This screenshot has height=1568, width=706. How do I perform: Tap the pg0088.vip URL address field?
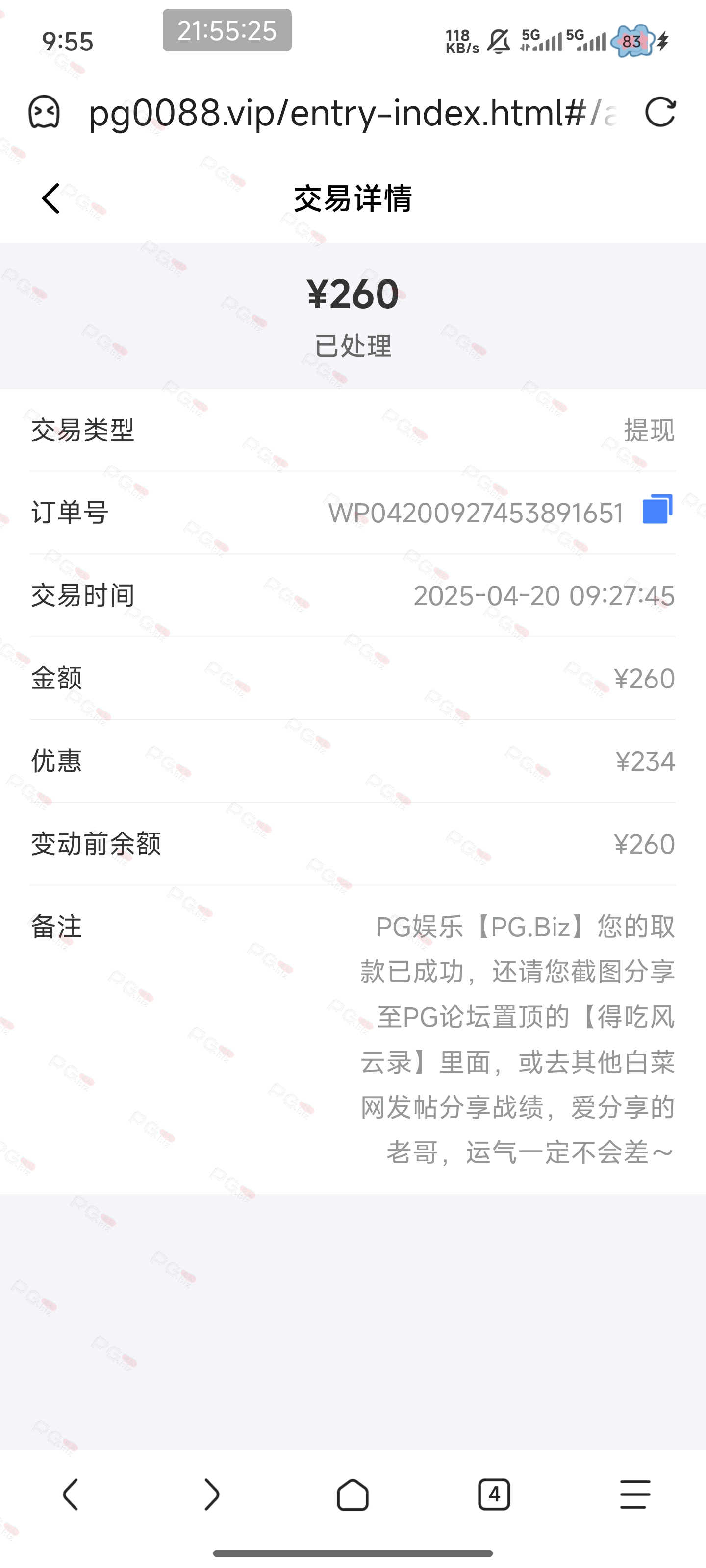353,113
